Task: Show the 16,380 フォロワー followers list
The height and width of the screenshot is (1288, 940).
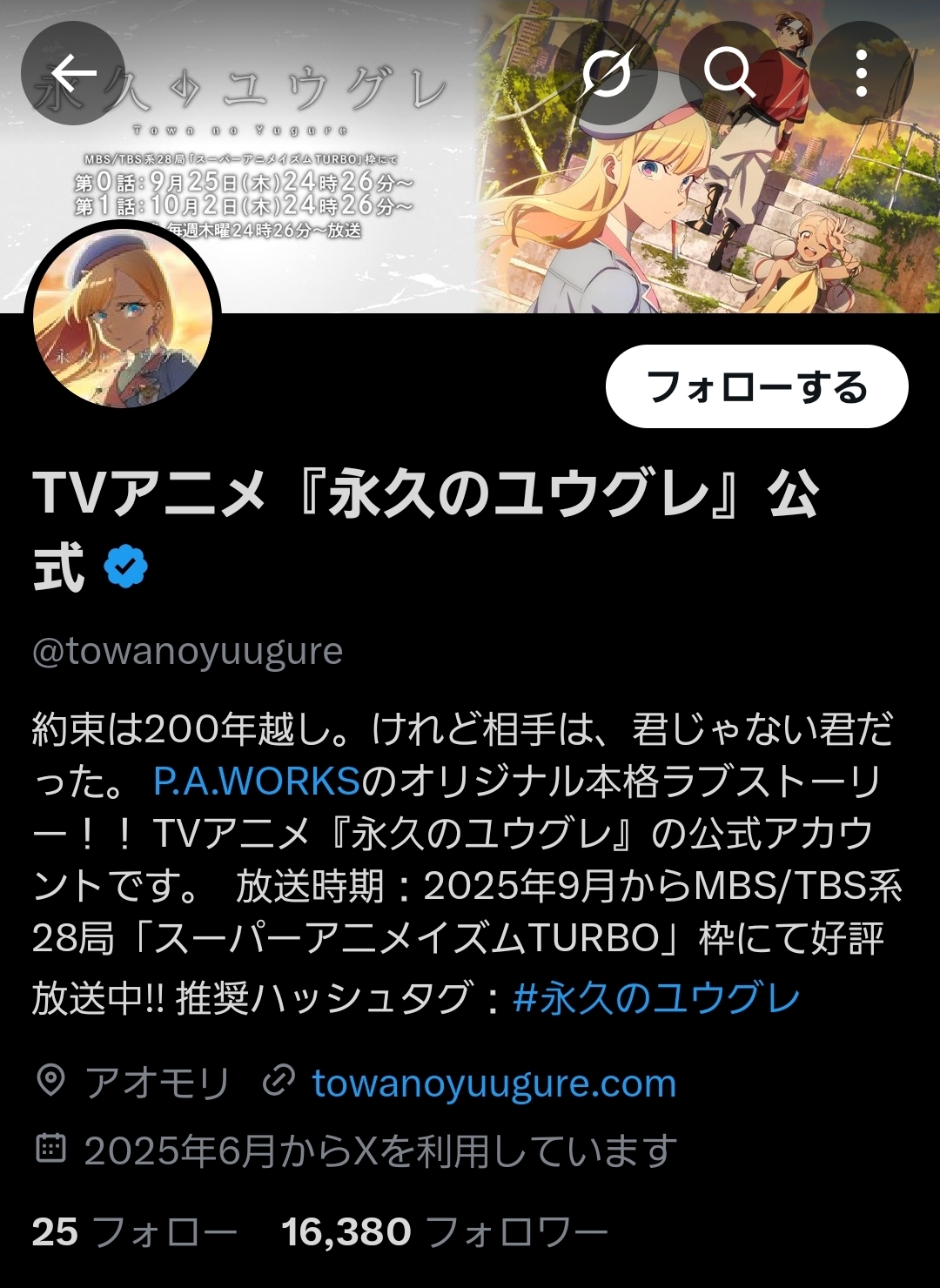Action: coord(444,1231)
